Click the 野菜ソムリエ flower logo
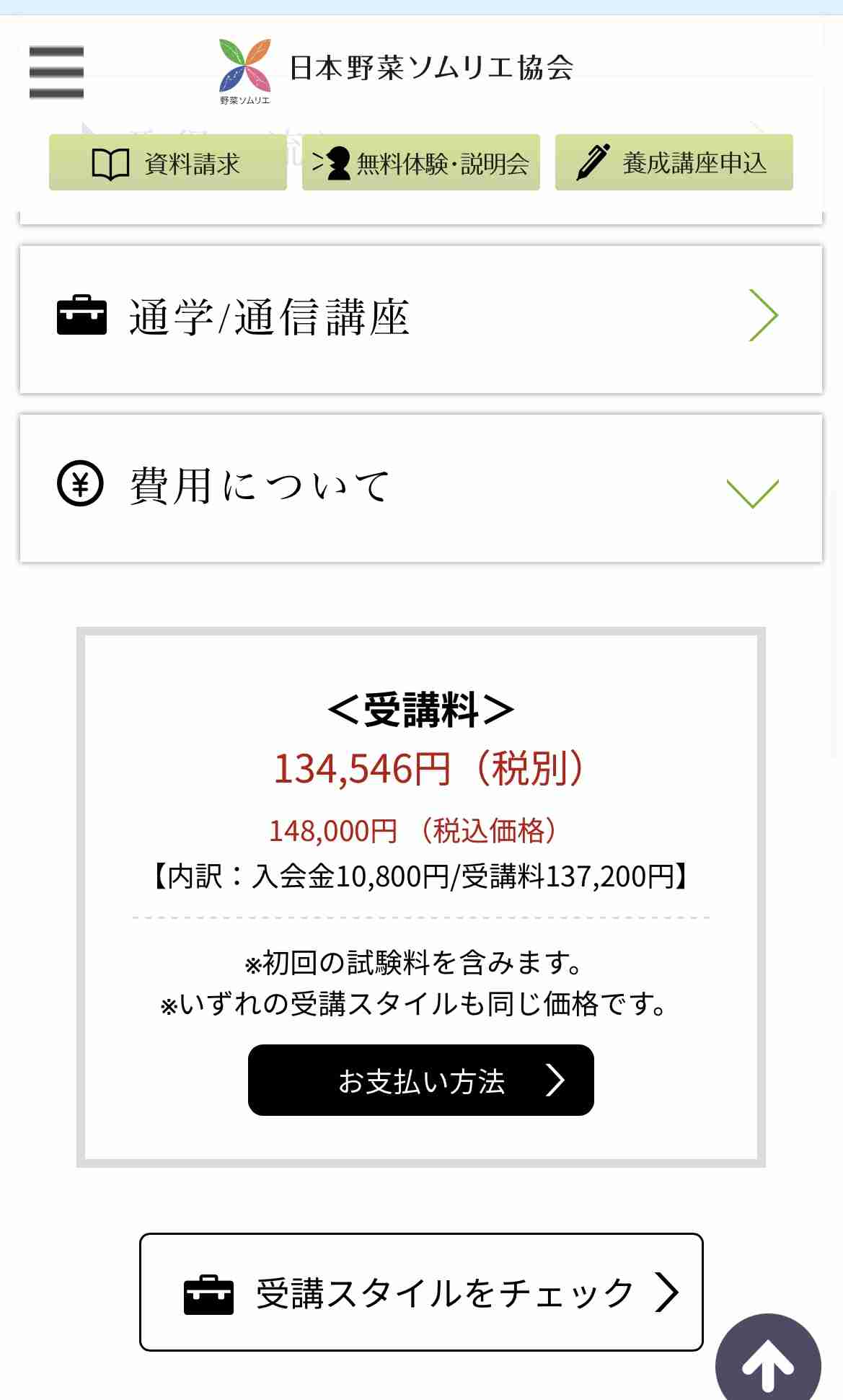 pos(244,63)
